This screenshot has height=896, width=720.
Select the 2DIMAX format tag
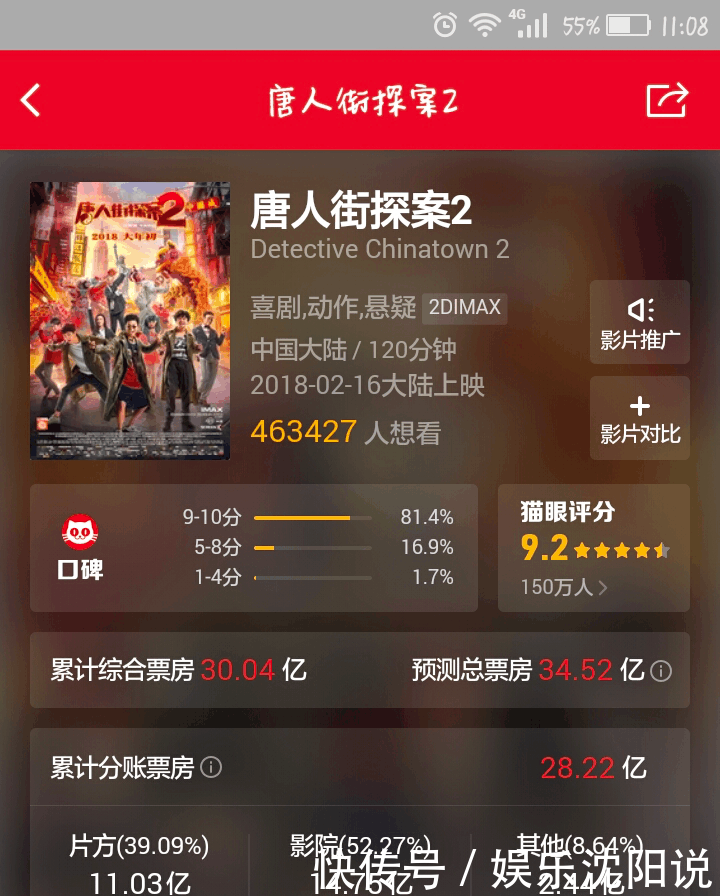464,309
